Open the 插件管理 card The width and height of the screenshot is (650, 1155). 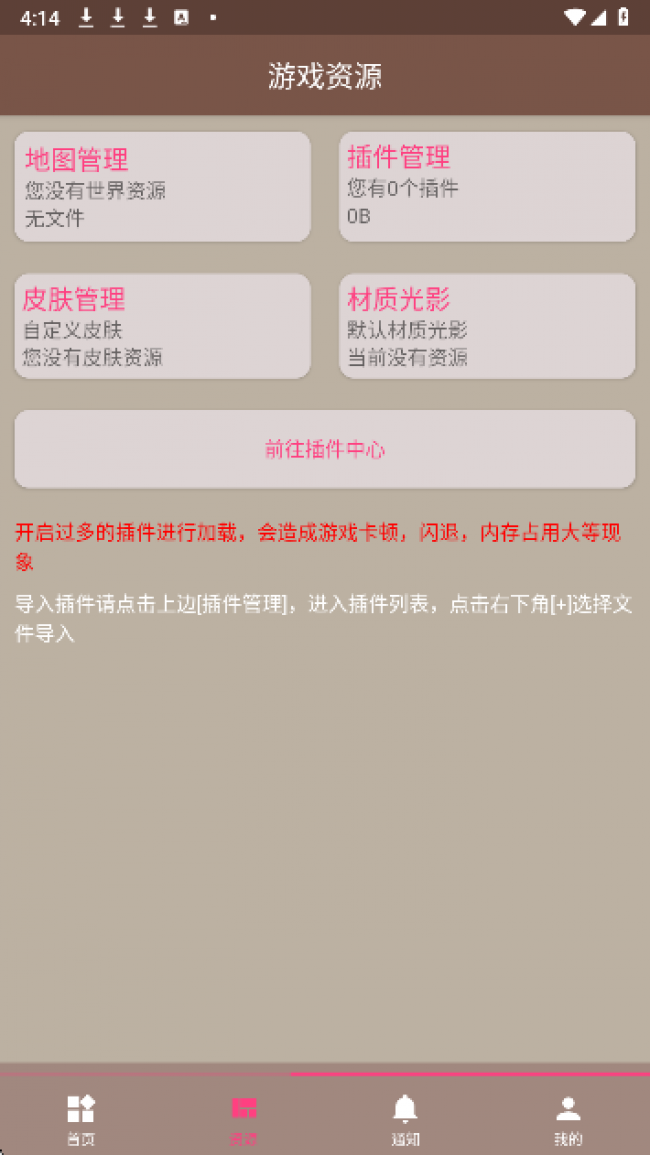(x=487, y=187)
